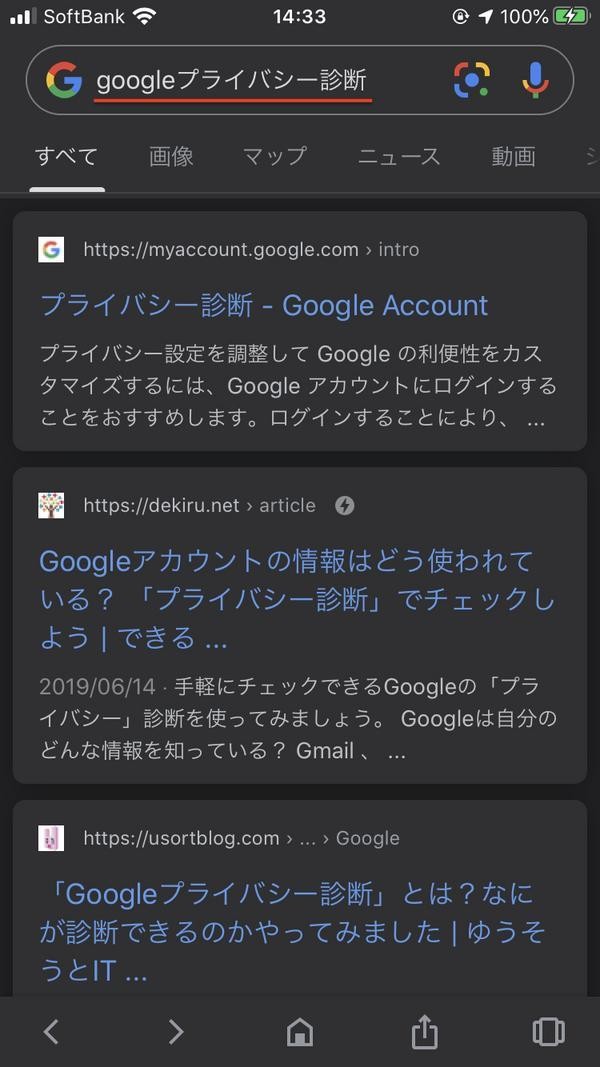Open the home button in bottom toolbar
The height and width of the screenshot is (1067, 600).
[299, 1032]
